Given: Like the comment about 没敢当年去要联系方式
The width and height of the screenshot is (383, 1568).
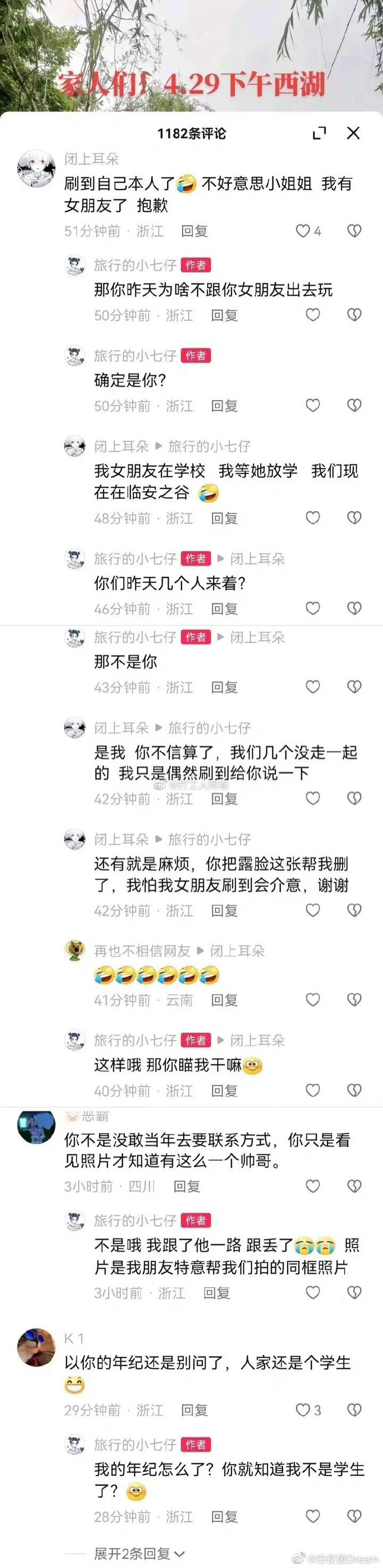Looking at the screenshot, I should [313, 1186].
